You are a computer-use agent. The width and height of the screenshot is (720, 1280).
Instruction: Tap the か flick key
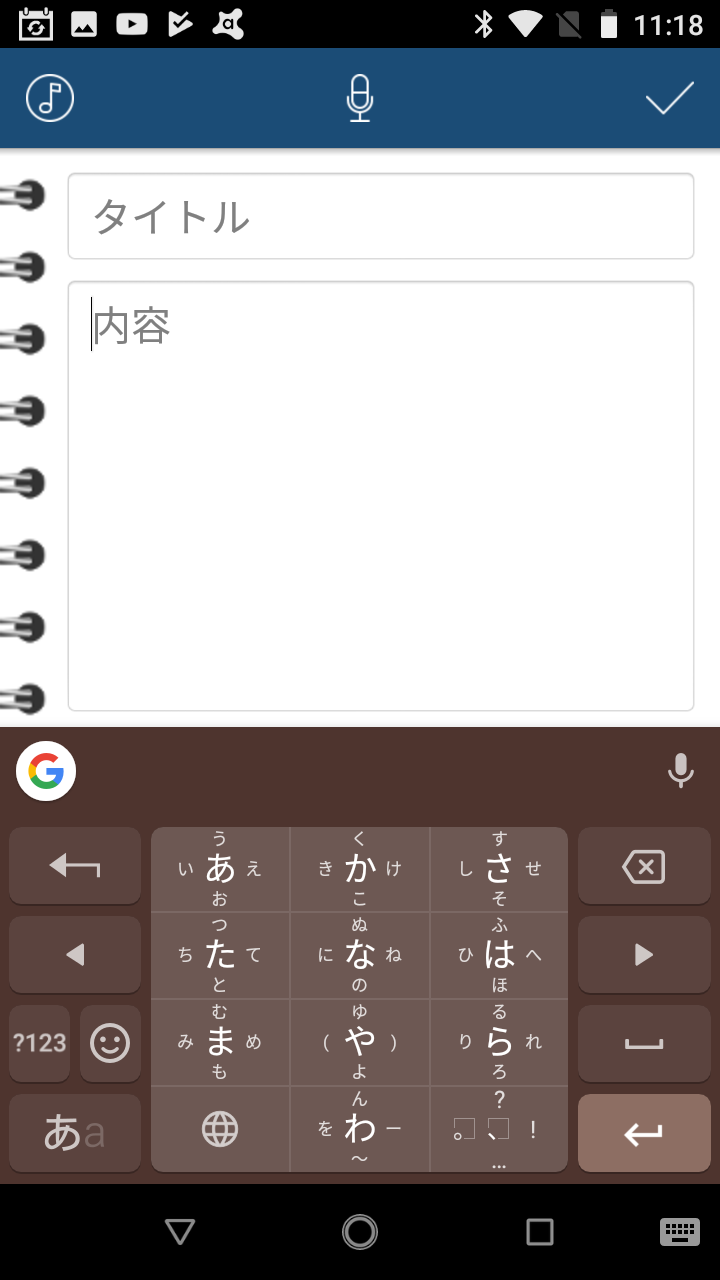coord(359,867)
